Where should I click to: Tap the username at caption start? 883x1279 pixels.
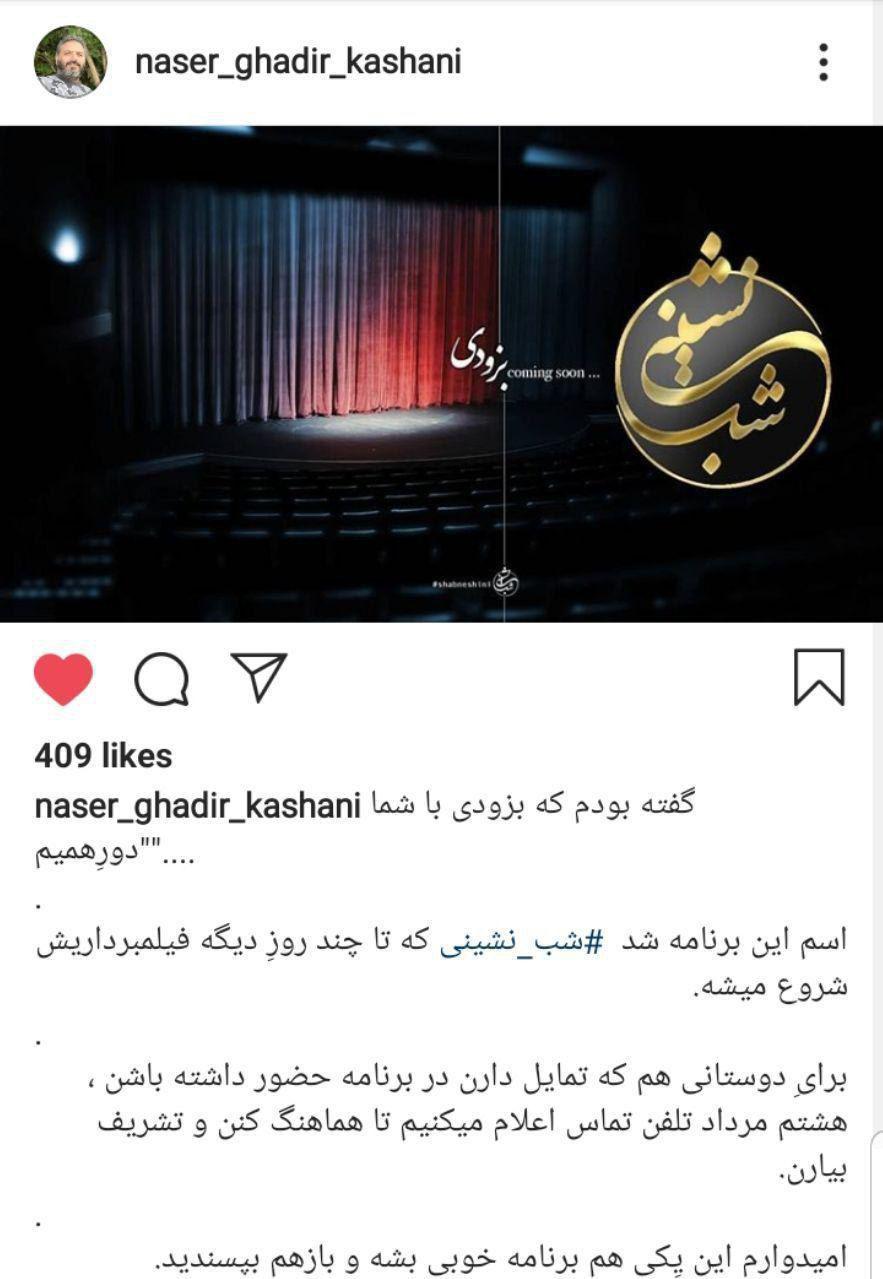197,808
